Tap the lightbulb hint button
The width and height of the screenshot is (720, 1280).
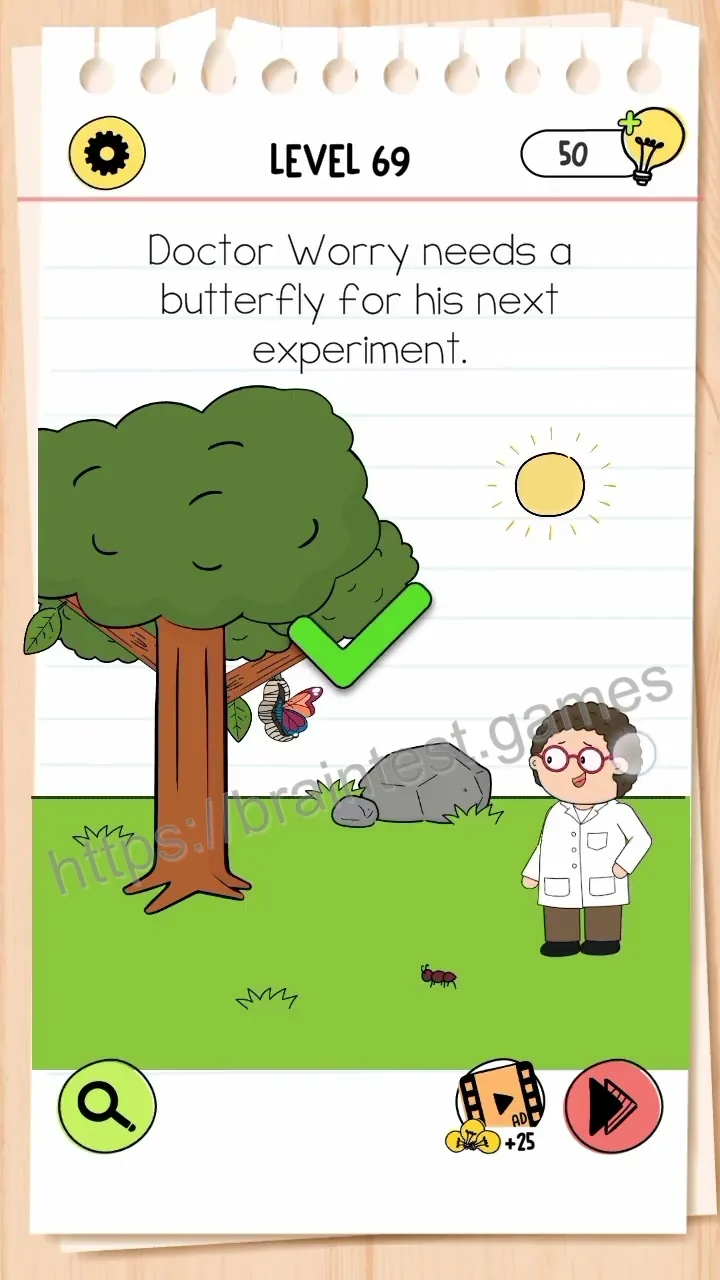tap(652, 147)
